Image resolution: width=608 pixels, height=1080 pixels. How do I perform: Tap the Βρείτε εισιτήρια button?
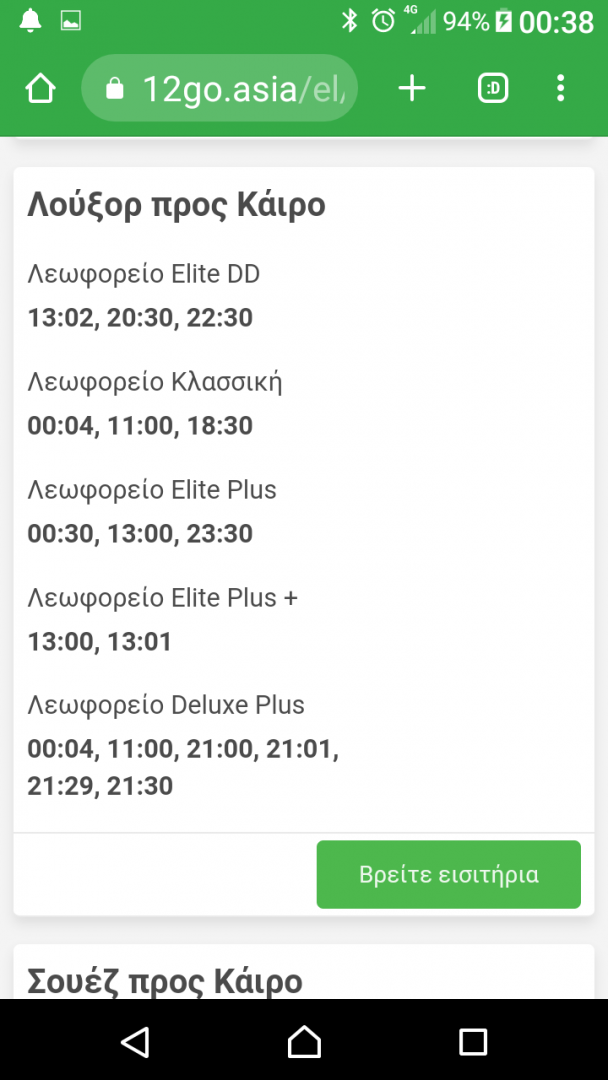pos(448,875)
